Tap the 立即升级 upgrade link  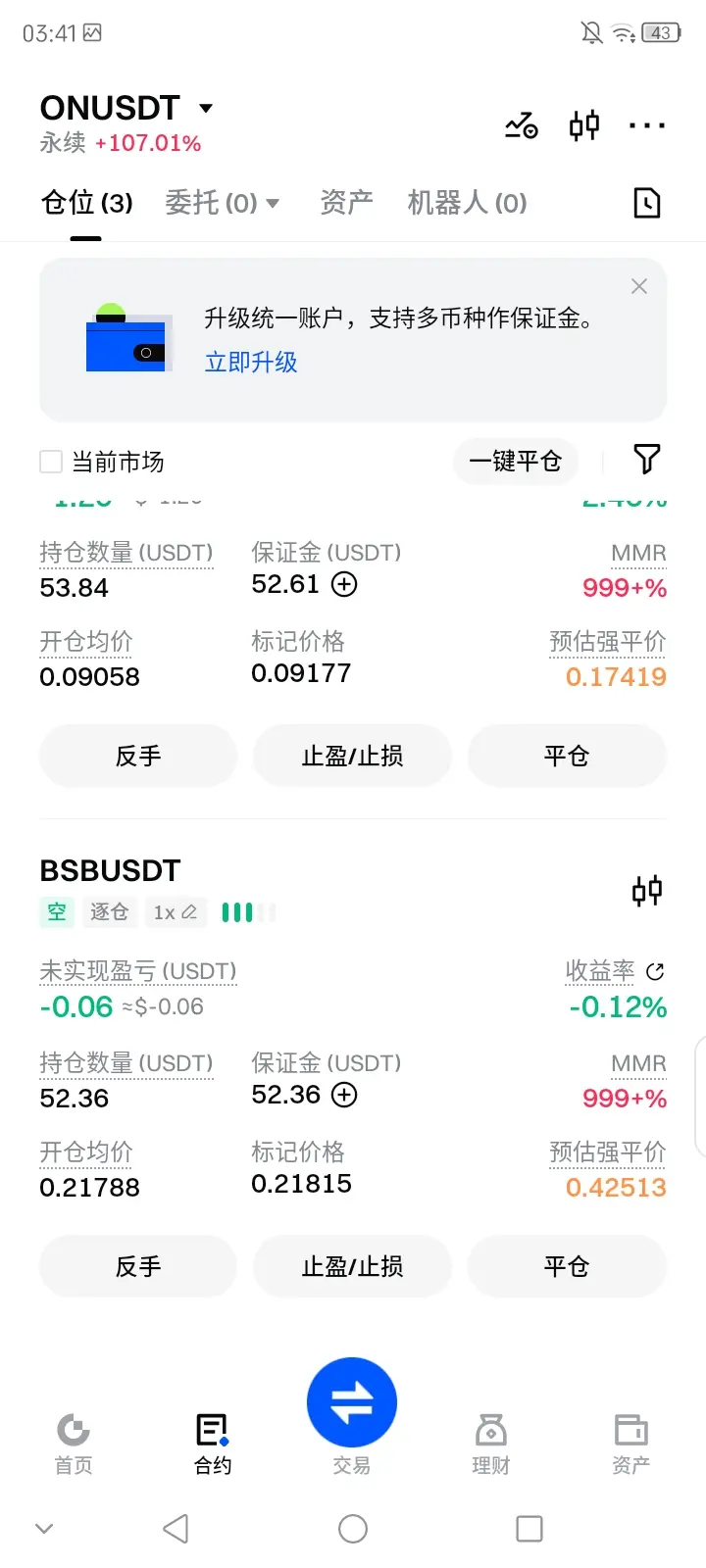pos(251,363)
